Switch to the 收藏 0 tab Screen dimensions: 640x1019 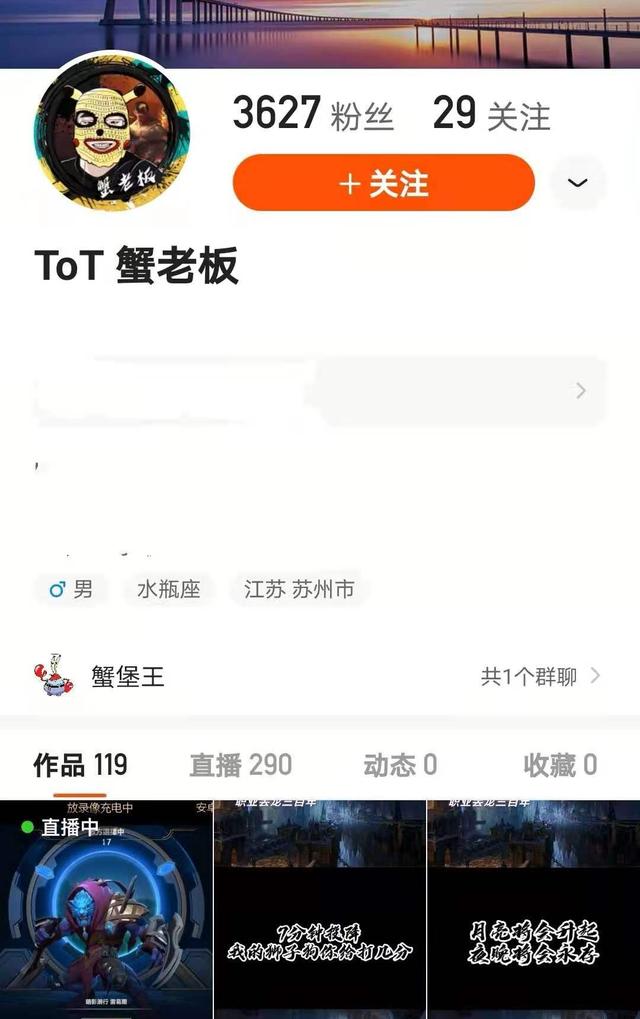coord(560,766)
